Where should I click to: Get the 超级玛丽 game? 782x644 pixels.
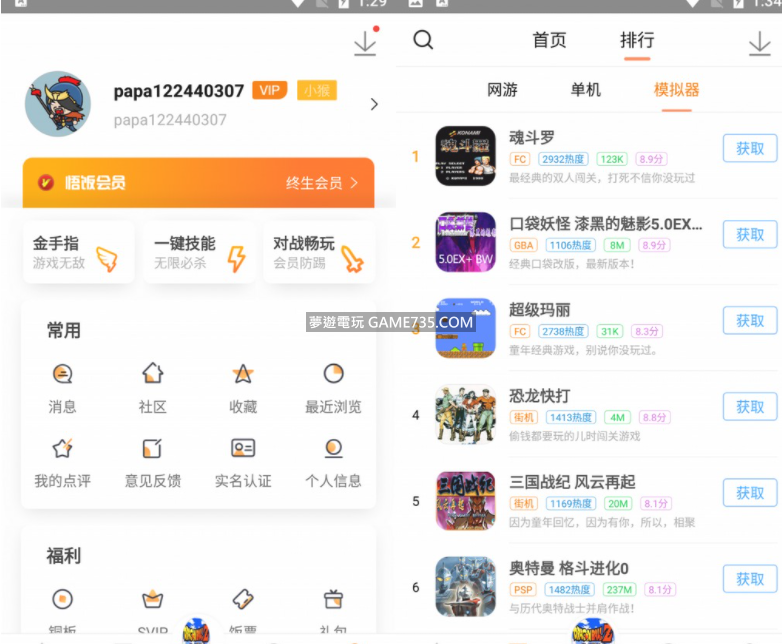coord(750,320)
